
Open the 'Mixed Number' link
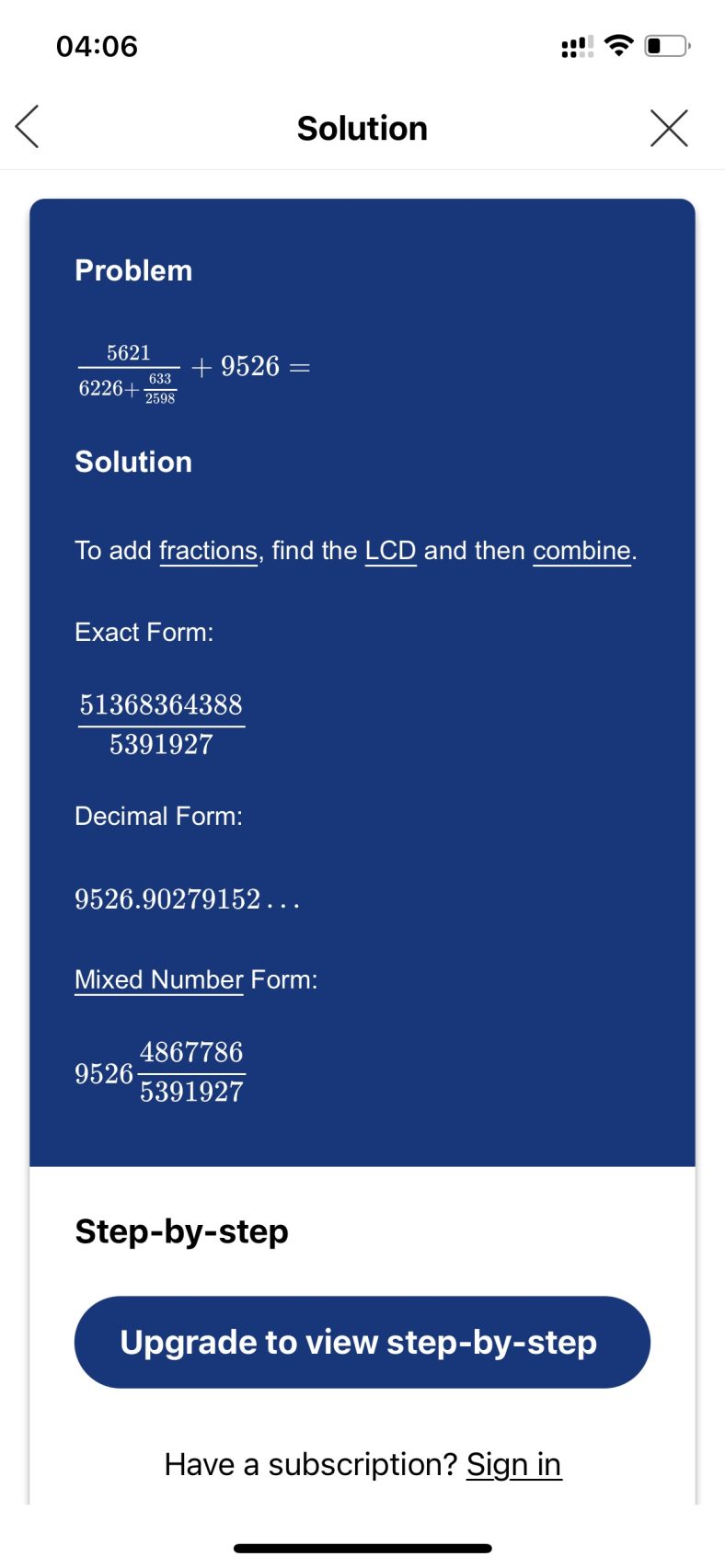point(159,979)
